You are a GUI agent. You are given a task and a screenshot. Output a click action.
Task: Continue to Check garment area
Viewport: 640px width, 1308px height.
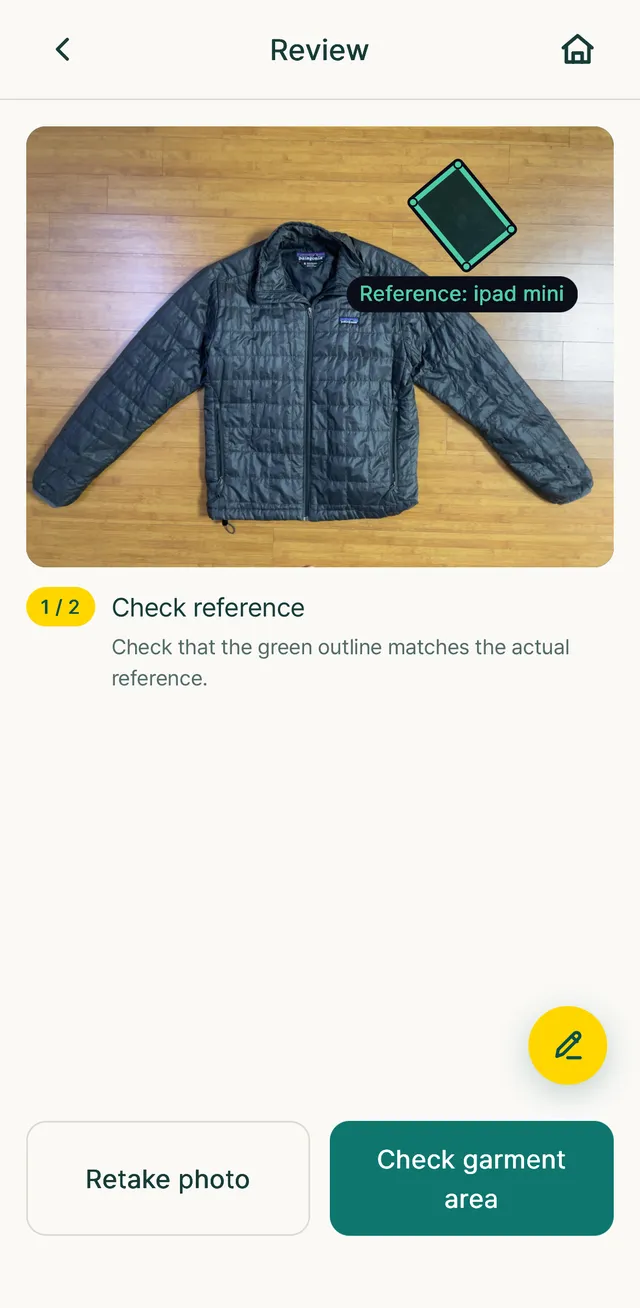click(471, 1178)
